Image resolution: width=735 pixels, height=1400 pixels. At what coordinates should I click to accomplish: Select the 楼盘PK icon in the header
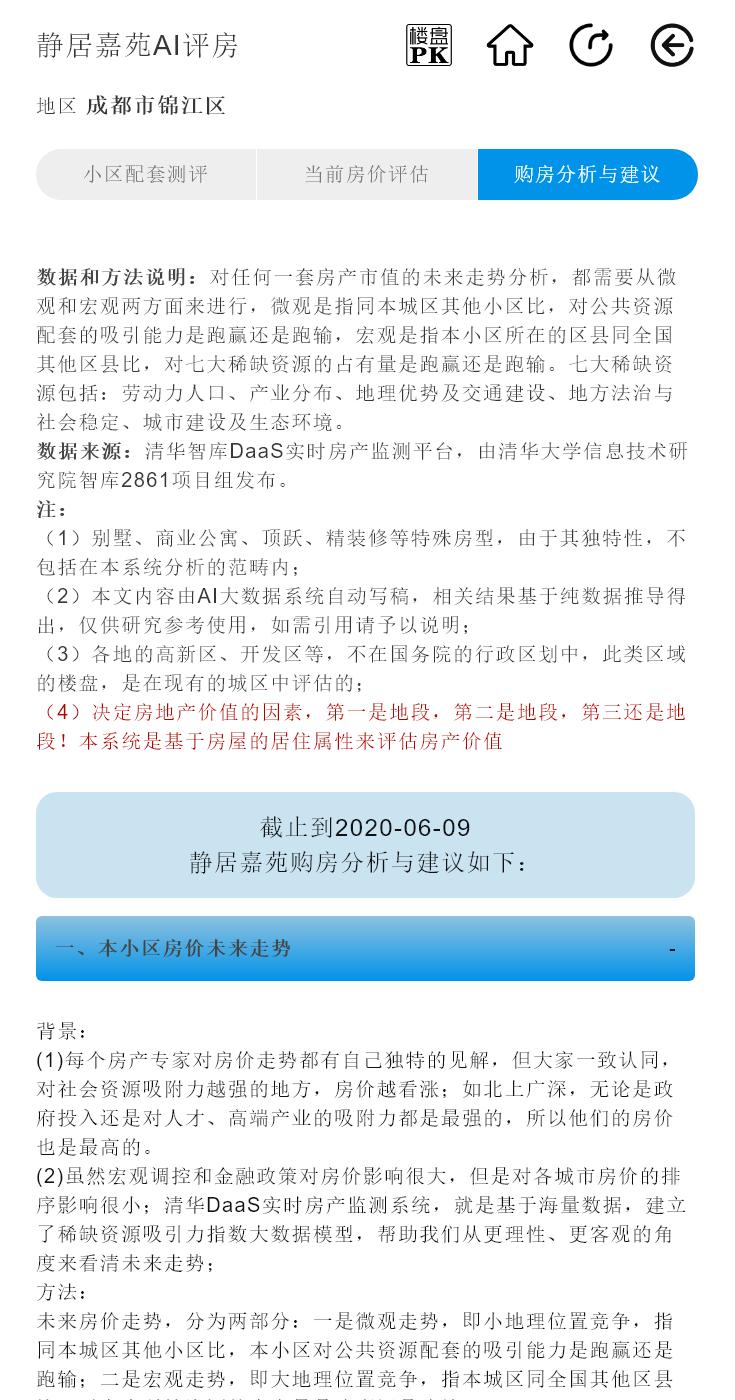pyautogui.click(x=430, y=44)
